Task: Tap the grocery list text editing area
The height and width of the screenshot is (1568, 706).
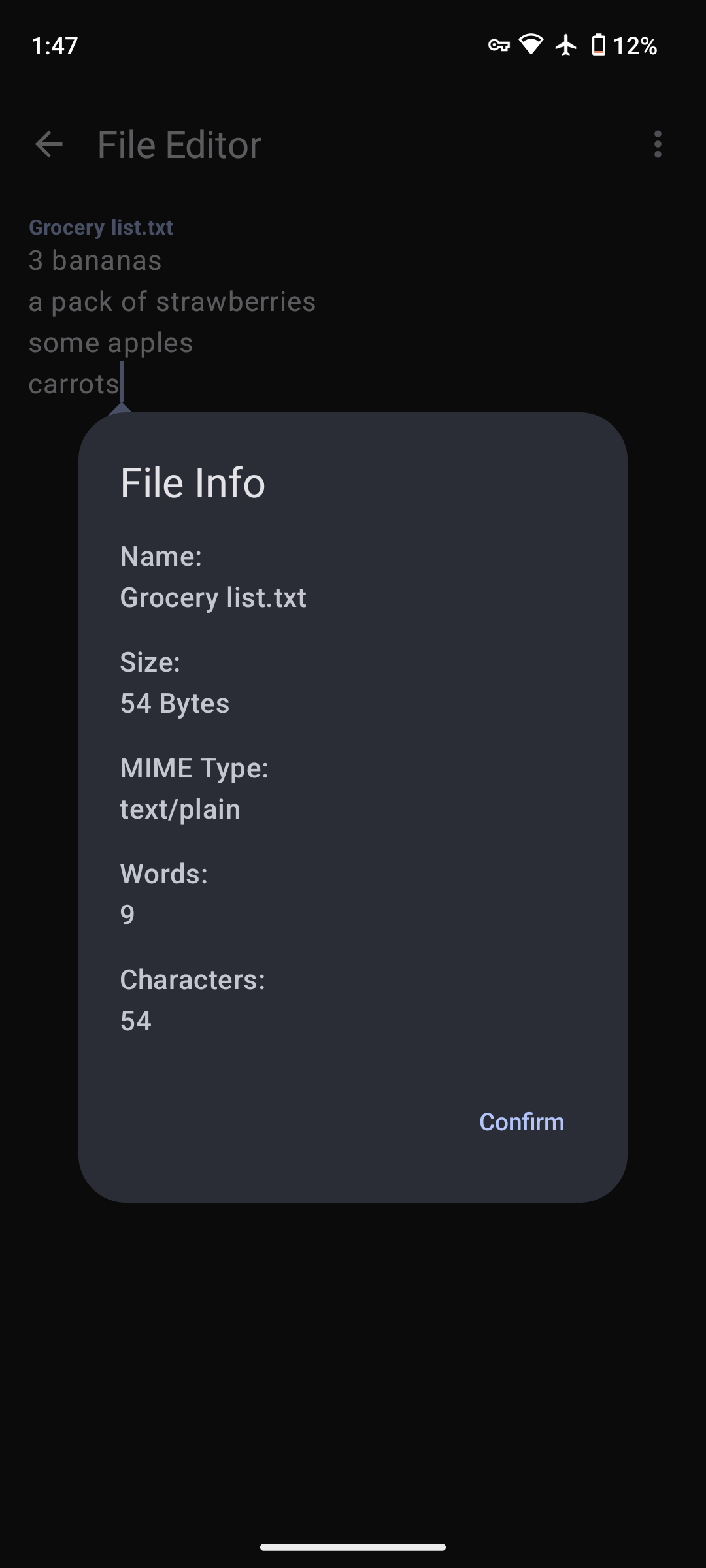Action: point(173,322)
